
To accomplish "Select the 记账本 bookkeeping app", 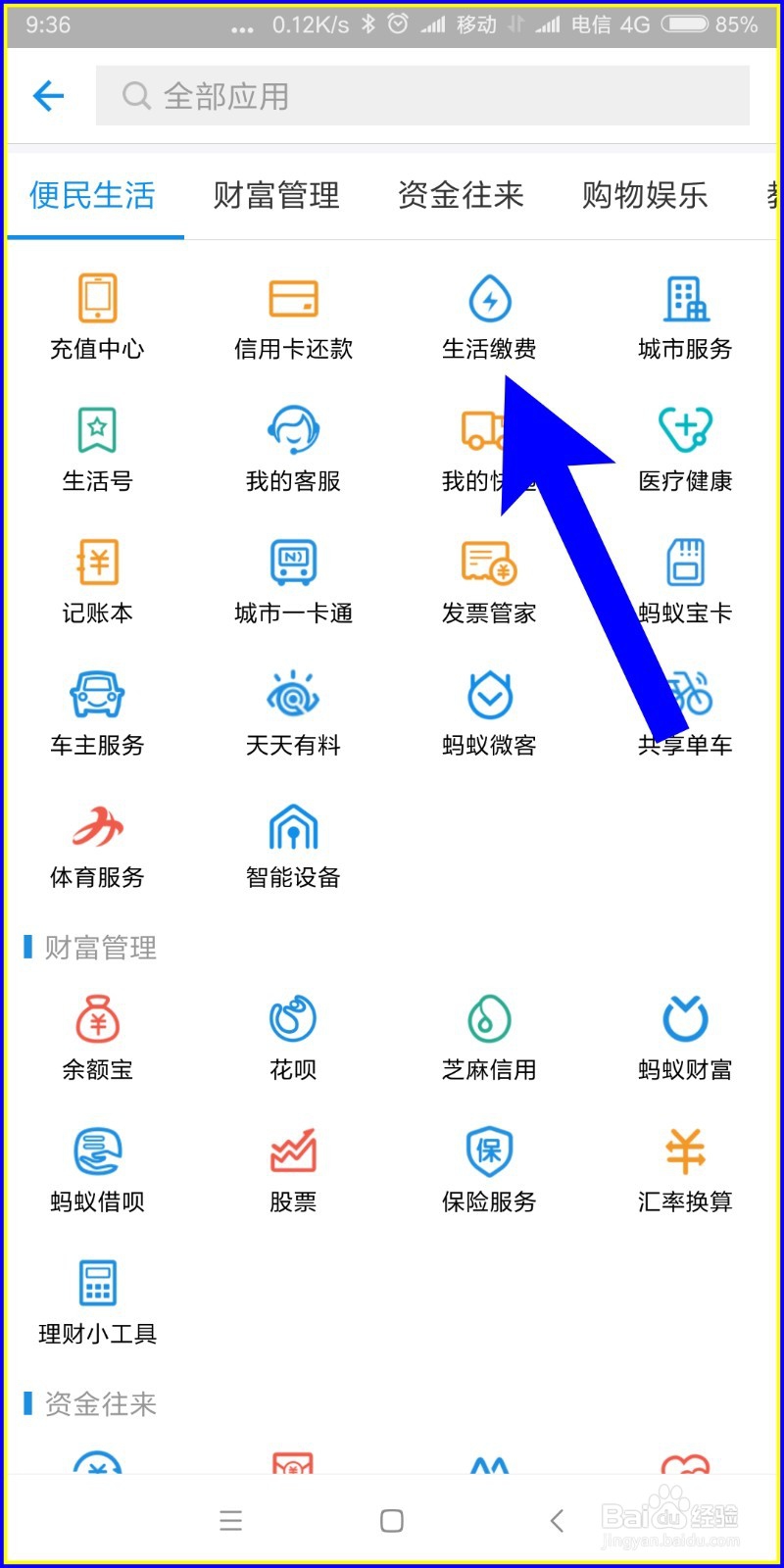I will (96, 578).
